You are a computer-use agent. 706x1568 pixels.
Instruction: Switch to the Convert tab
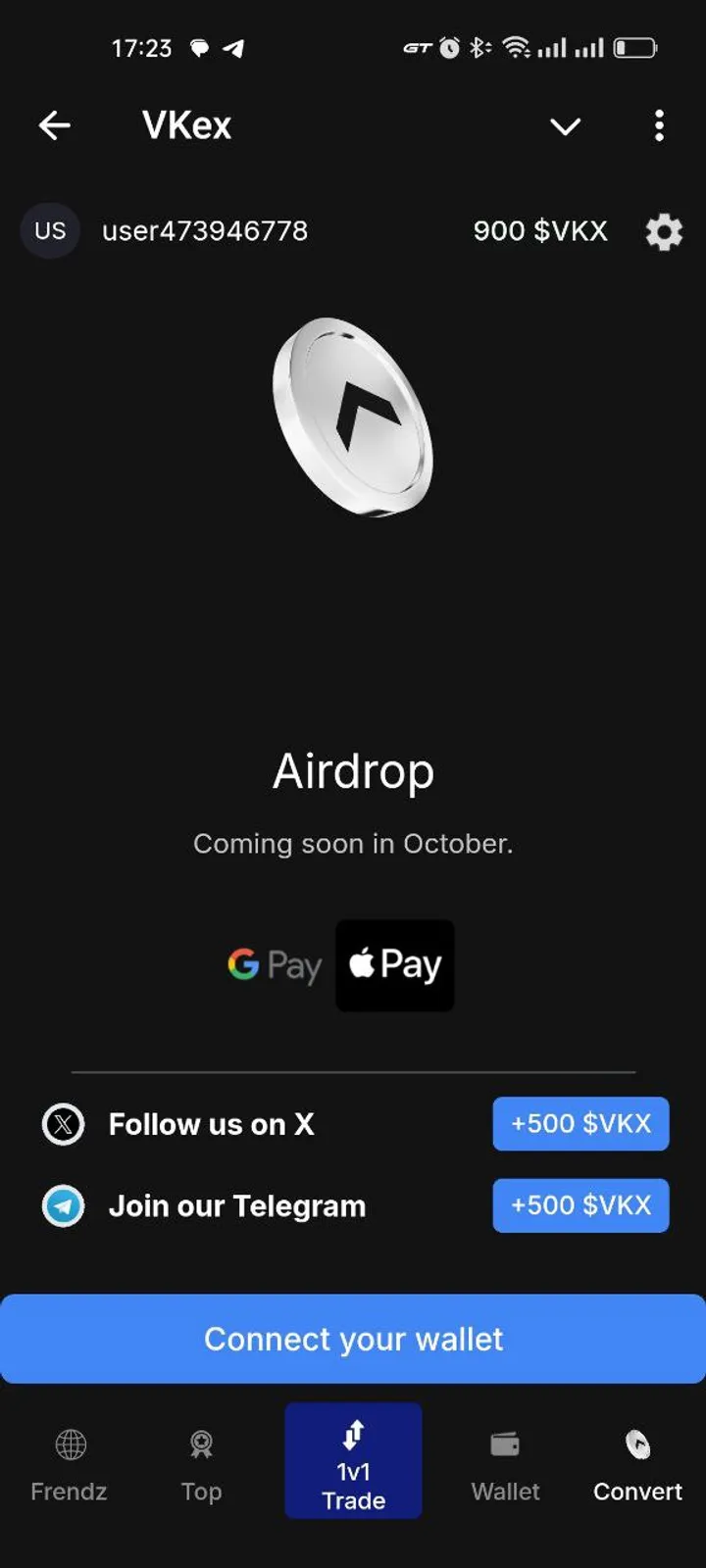[x=637, y=1464]
